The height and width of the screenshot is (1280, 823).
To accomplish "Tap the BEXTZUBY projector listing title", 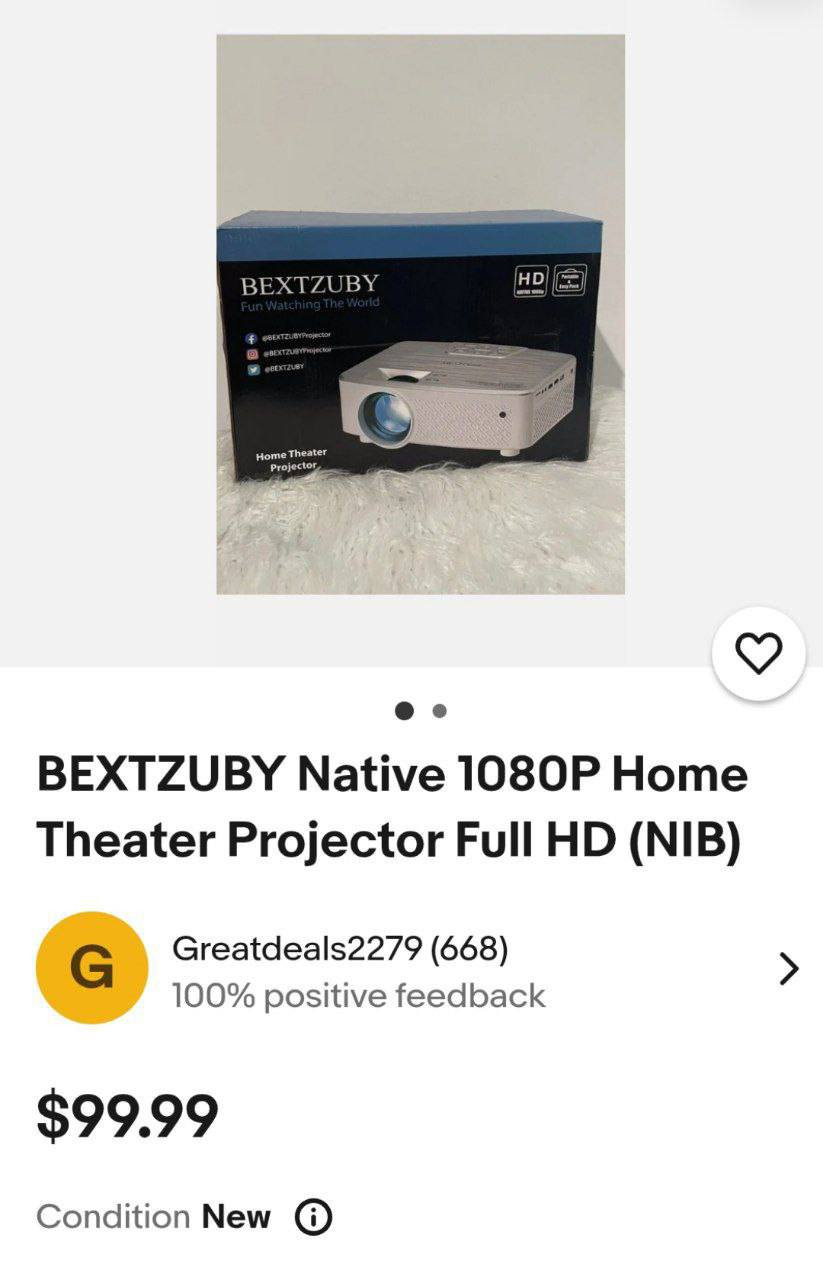I will (x=390, y=805).
